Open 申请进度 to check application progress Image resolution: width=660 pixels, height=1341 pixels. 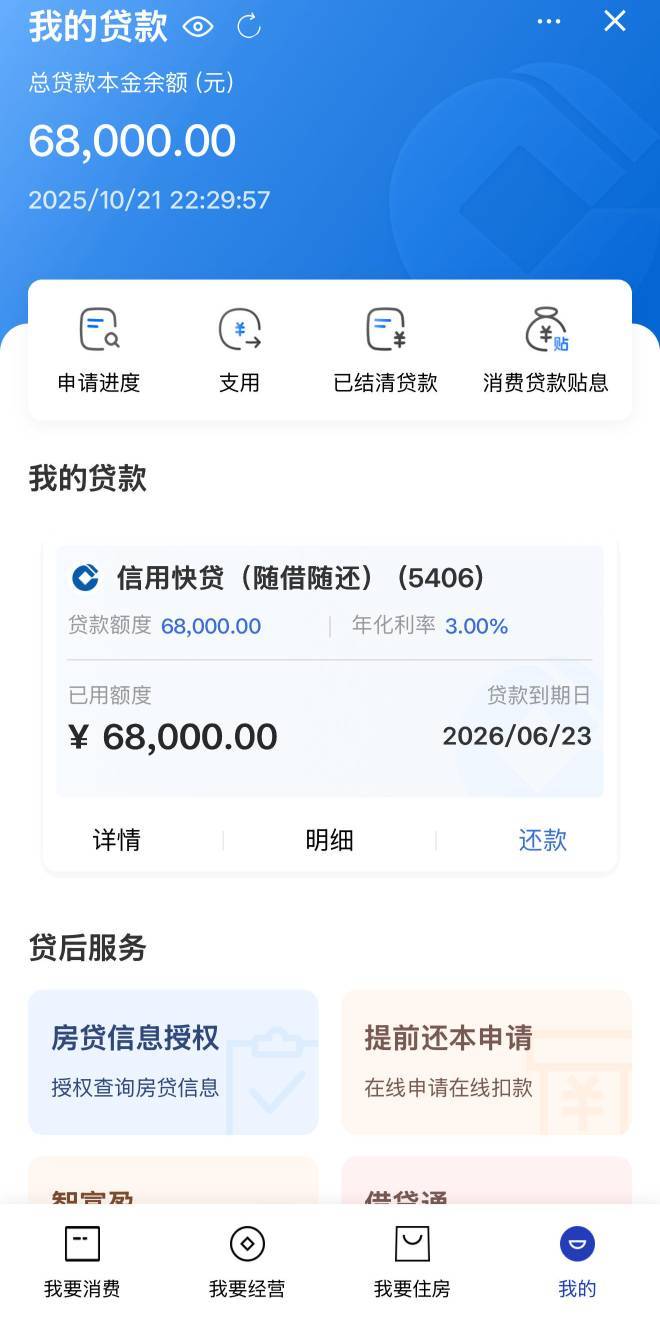pyautogui.click(x=99, y=350)
